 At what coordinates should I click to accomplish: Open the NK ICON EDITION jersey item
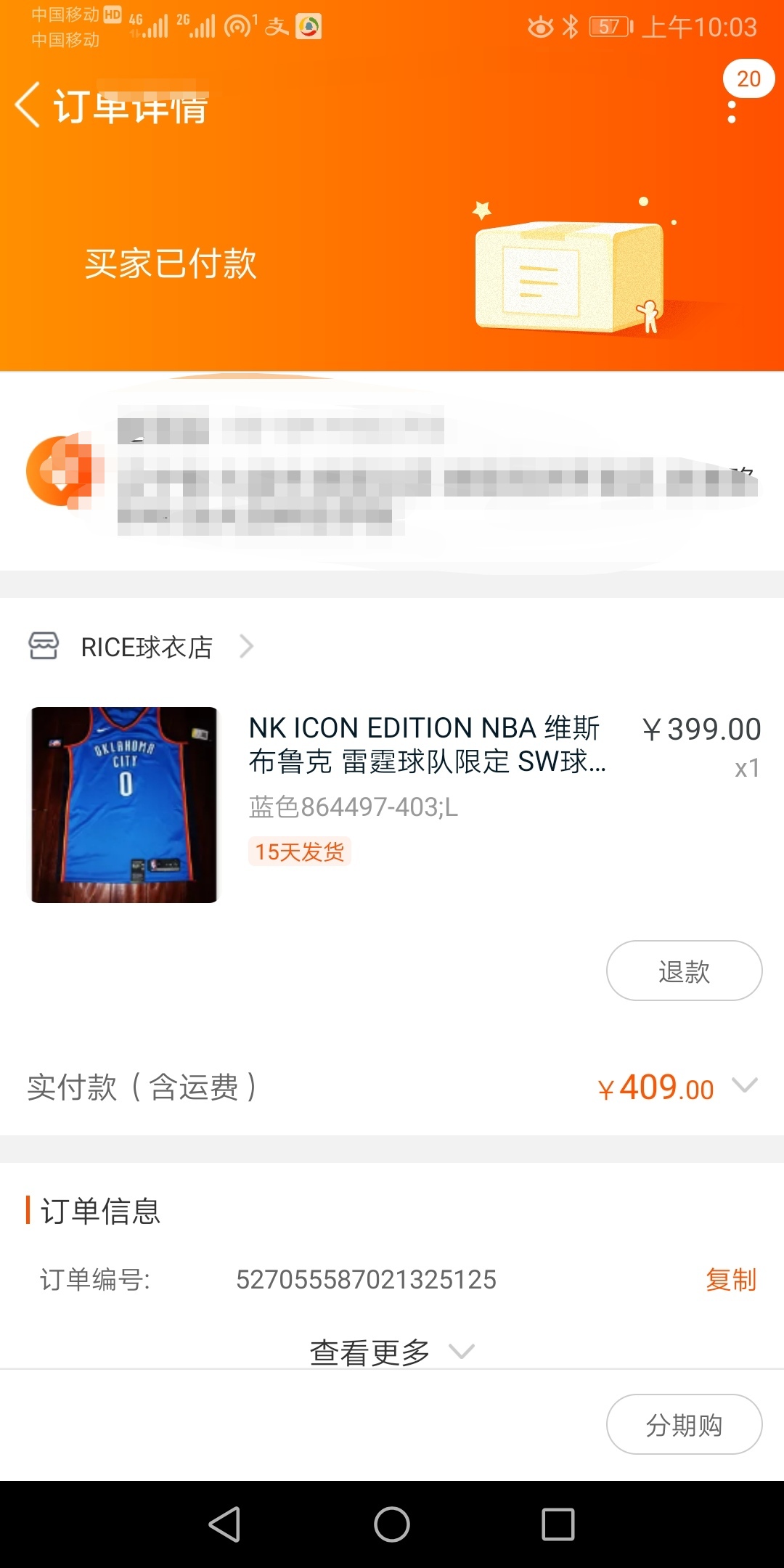(x=427, y=745)
